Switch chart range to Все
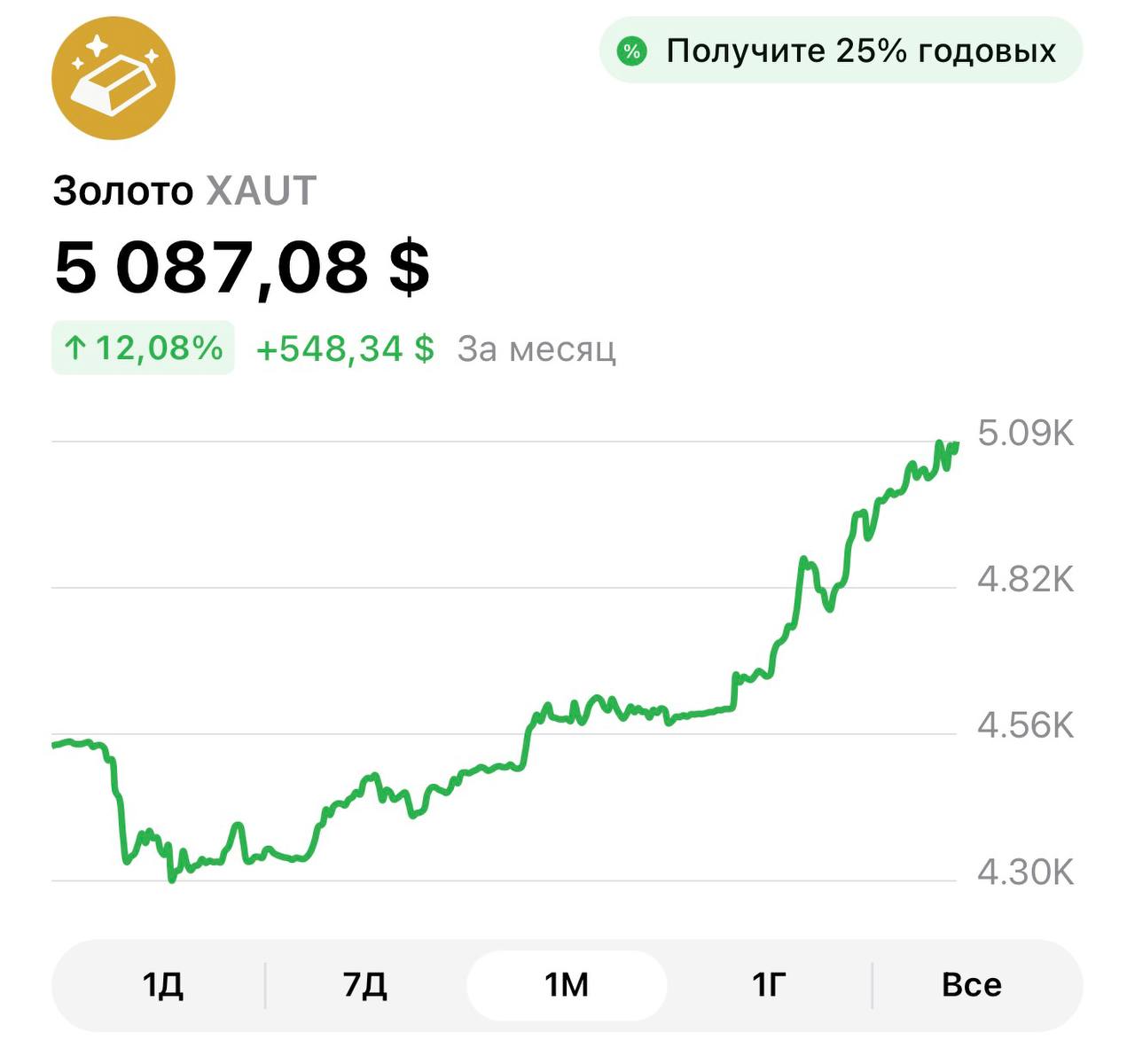The width and height of the screenshot is (1135, 1064). (x=971, y=985)
